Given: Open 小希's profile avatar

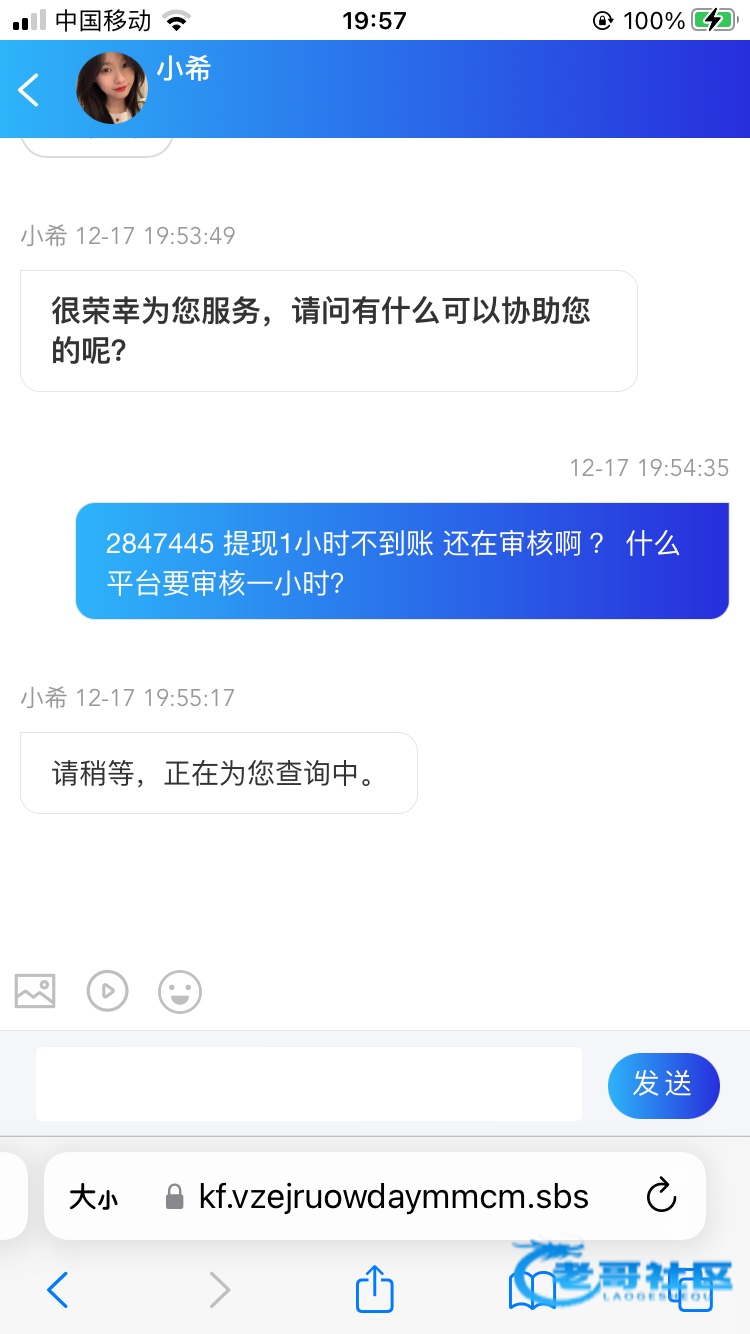Looking at the screenshot, I should [112, 88].
